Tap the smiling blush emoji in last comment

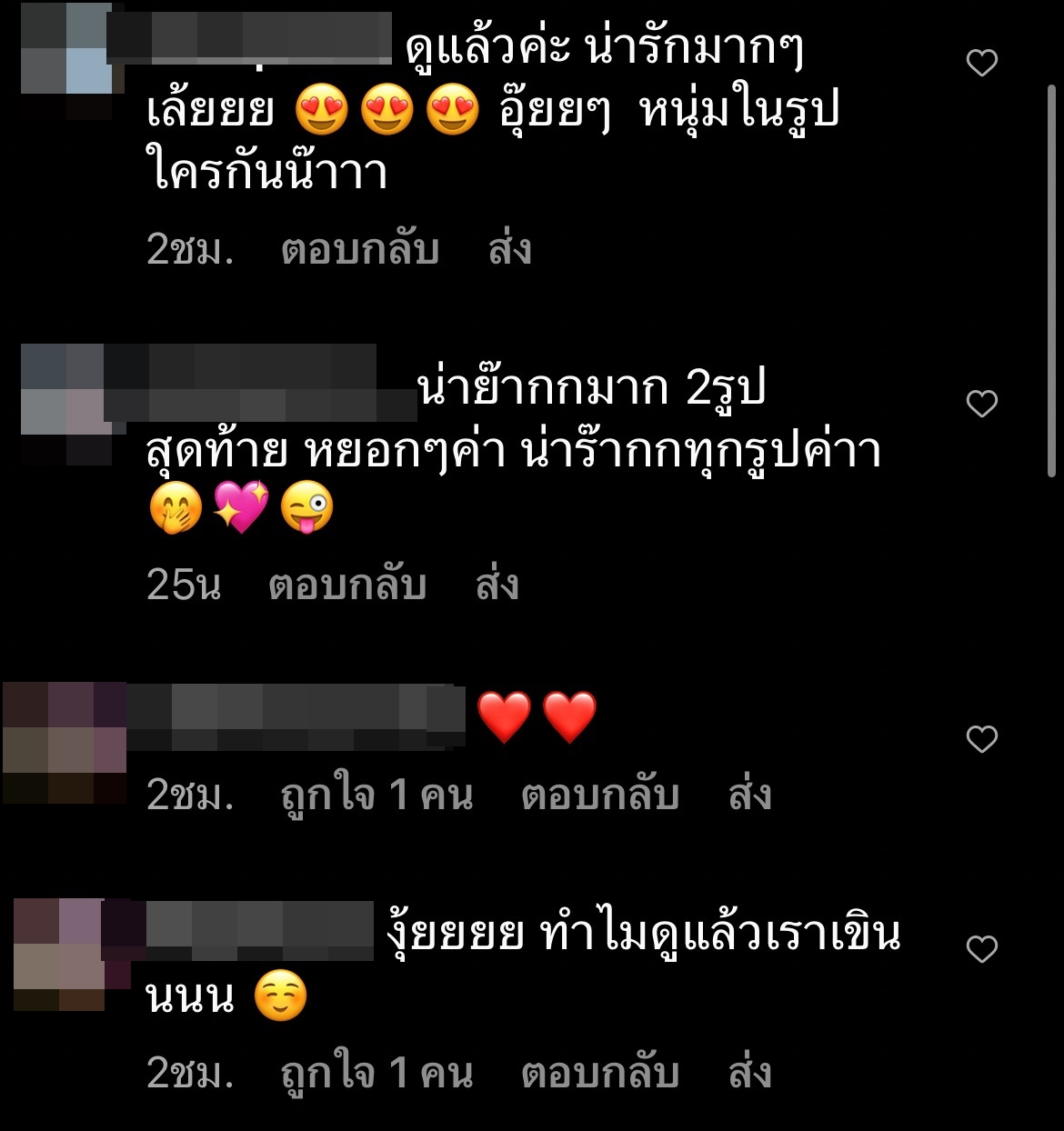tap(282, 998)
